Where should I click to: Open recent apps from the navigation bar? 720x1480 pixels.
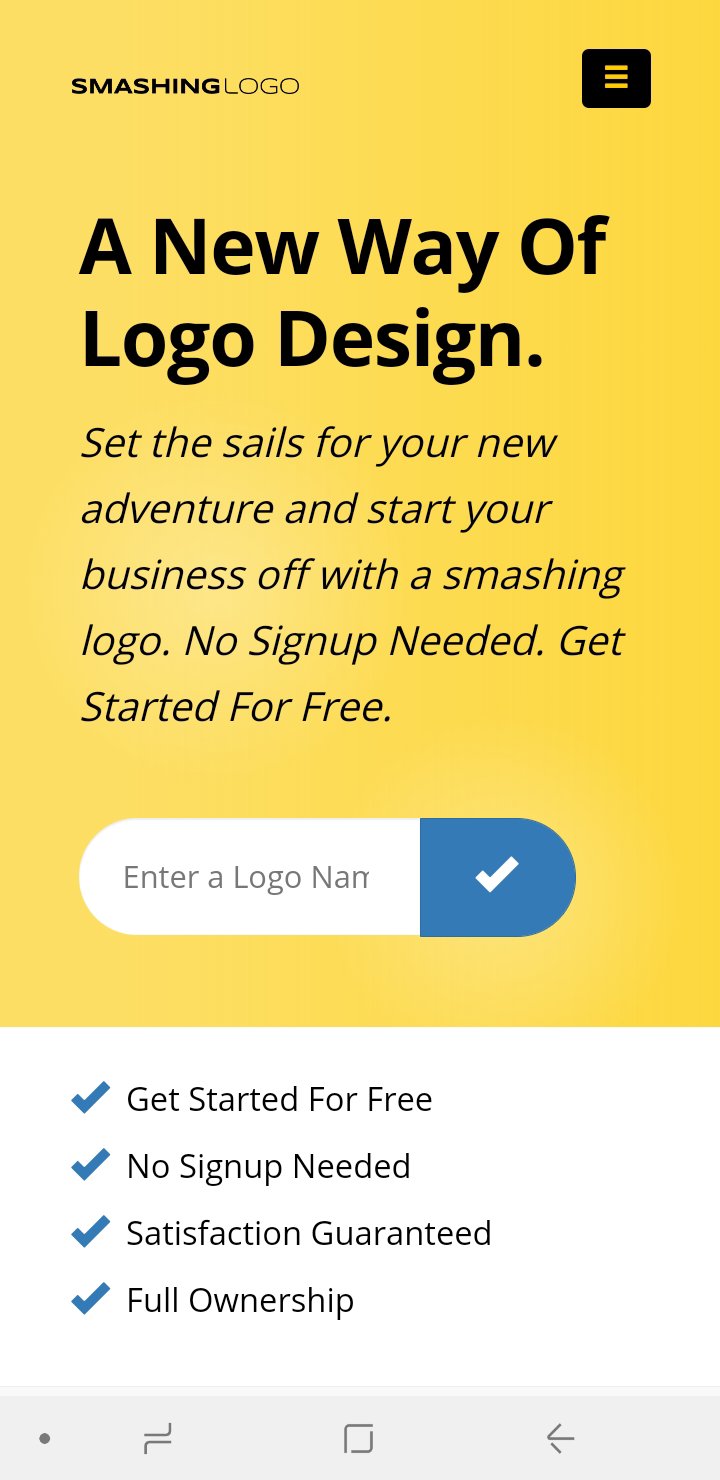point(158,1439)
